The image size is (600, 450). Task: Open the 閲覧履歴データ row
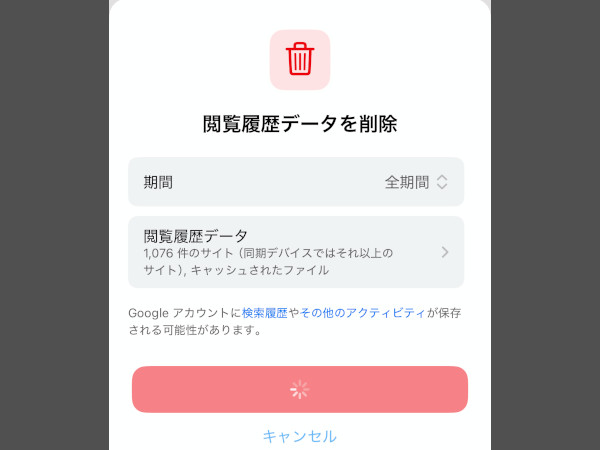point(295,252)
